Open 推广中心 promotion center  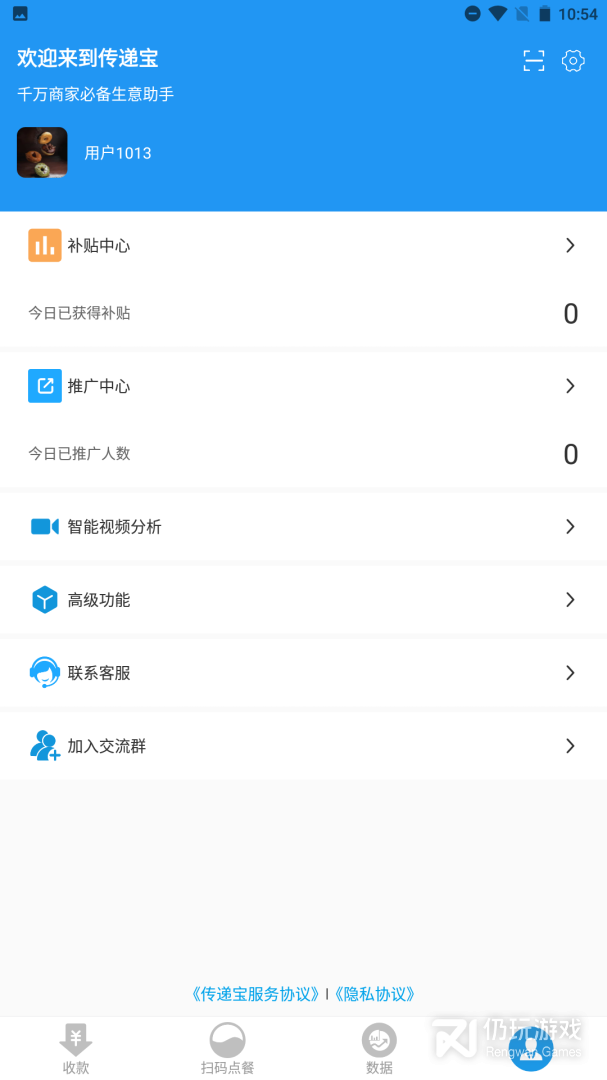tap(303, 386)
